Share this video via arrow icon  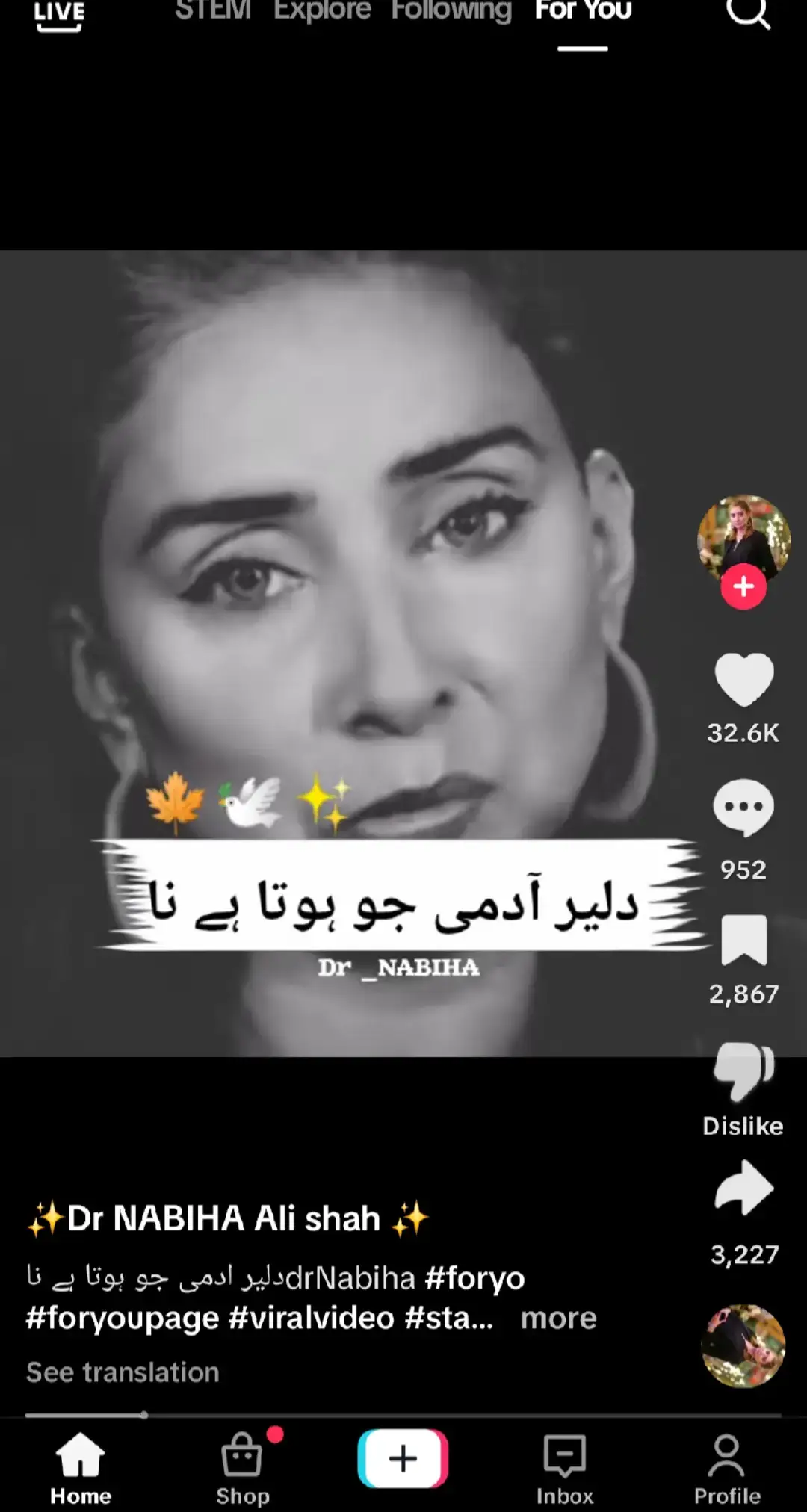743,1188
